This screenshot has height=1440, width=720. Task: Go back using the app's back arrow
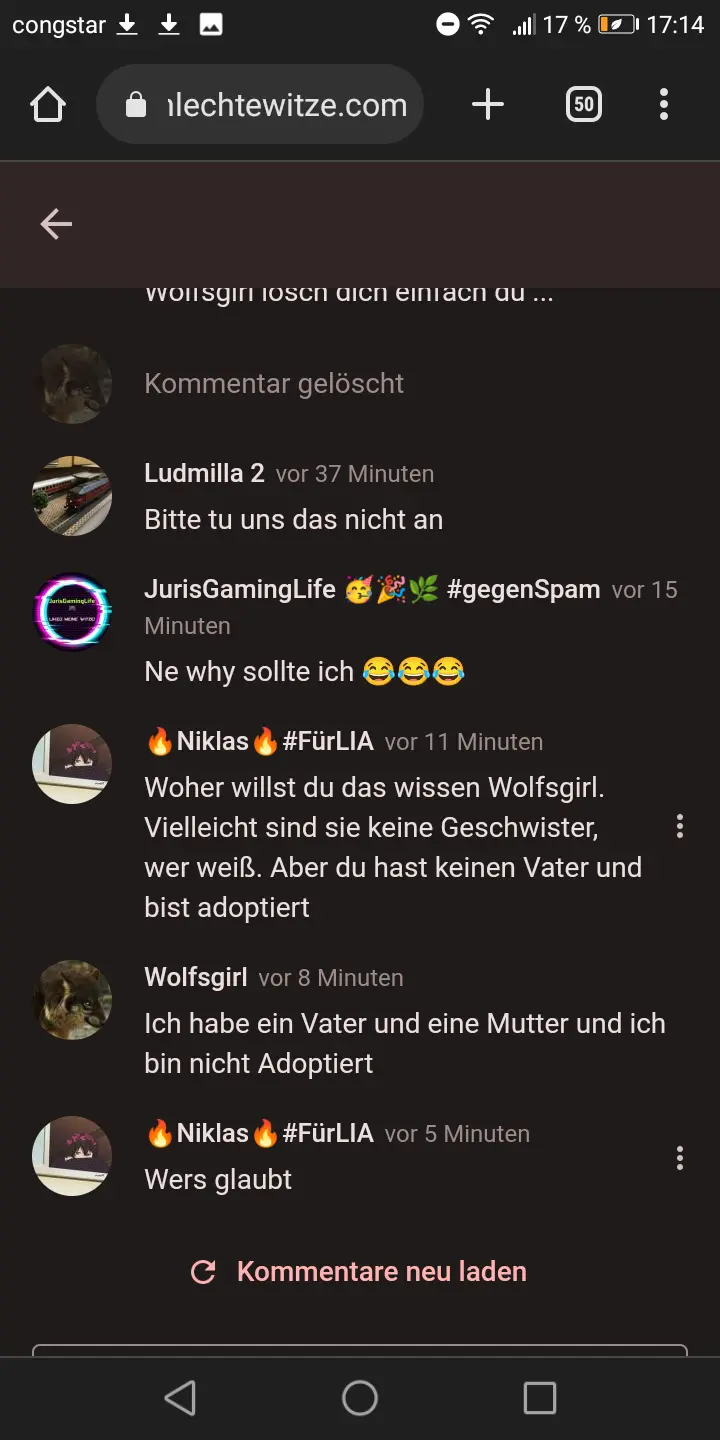click(x=56, y=224)
